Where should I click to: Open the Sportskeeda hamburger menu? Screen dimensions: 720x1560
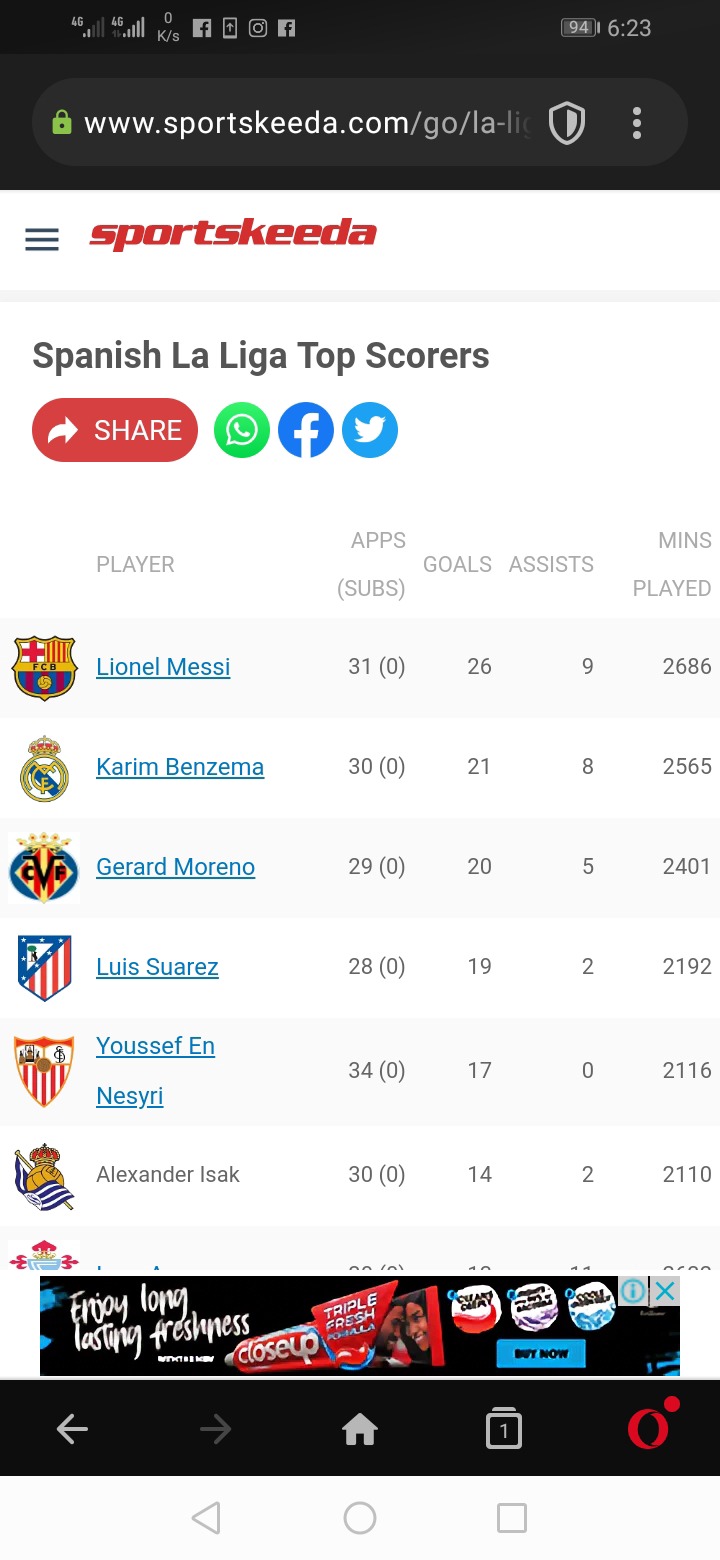42,239
